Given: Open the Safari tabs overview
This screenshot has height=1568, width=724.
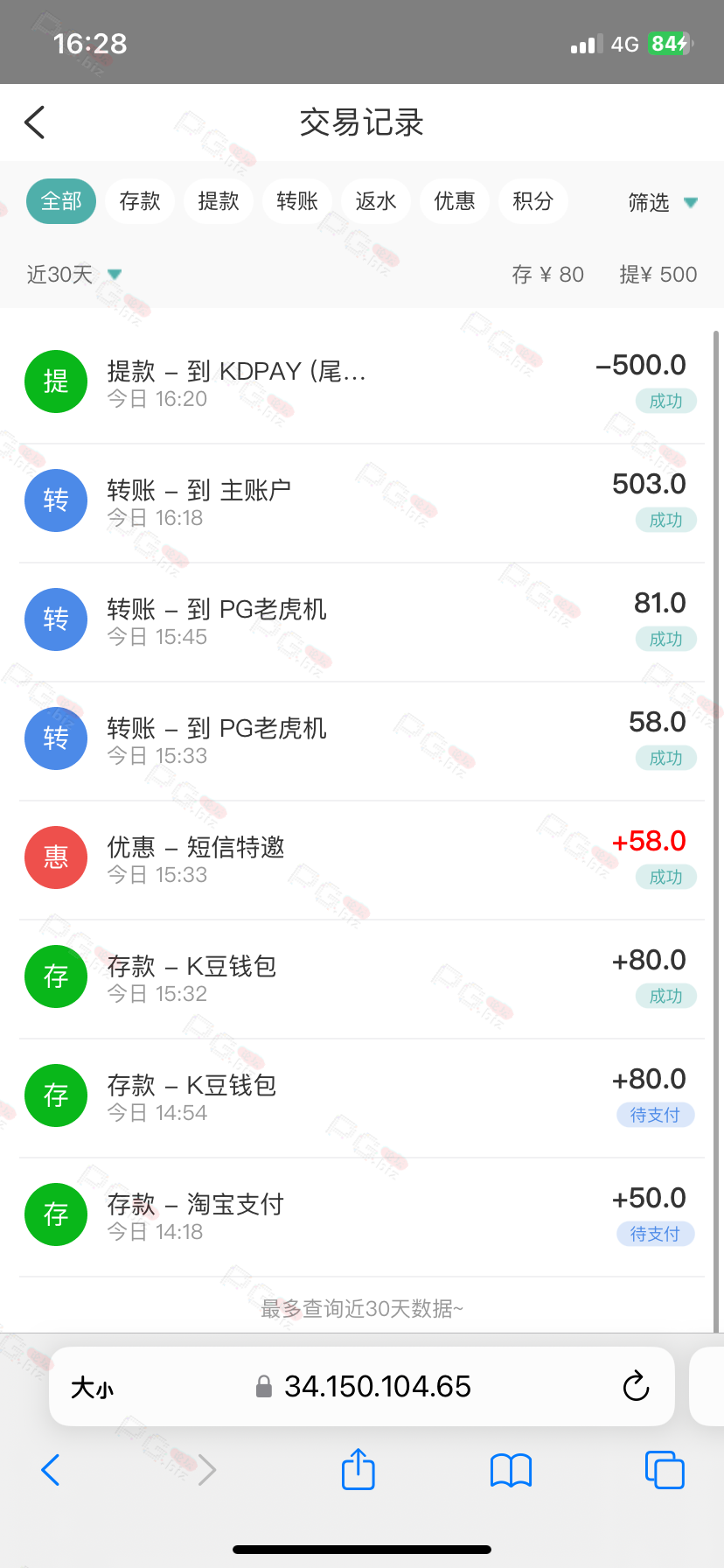Looking at the screenshot, I should click(x=664, y=1469).
